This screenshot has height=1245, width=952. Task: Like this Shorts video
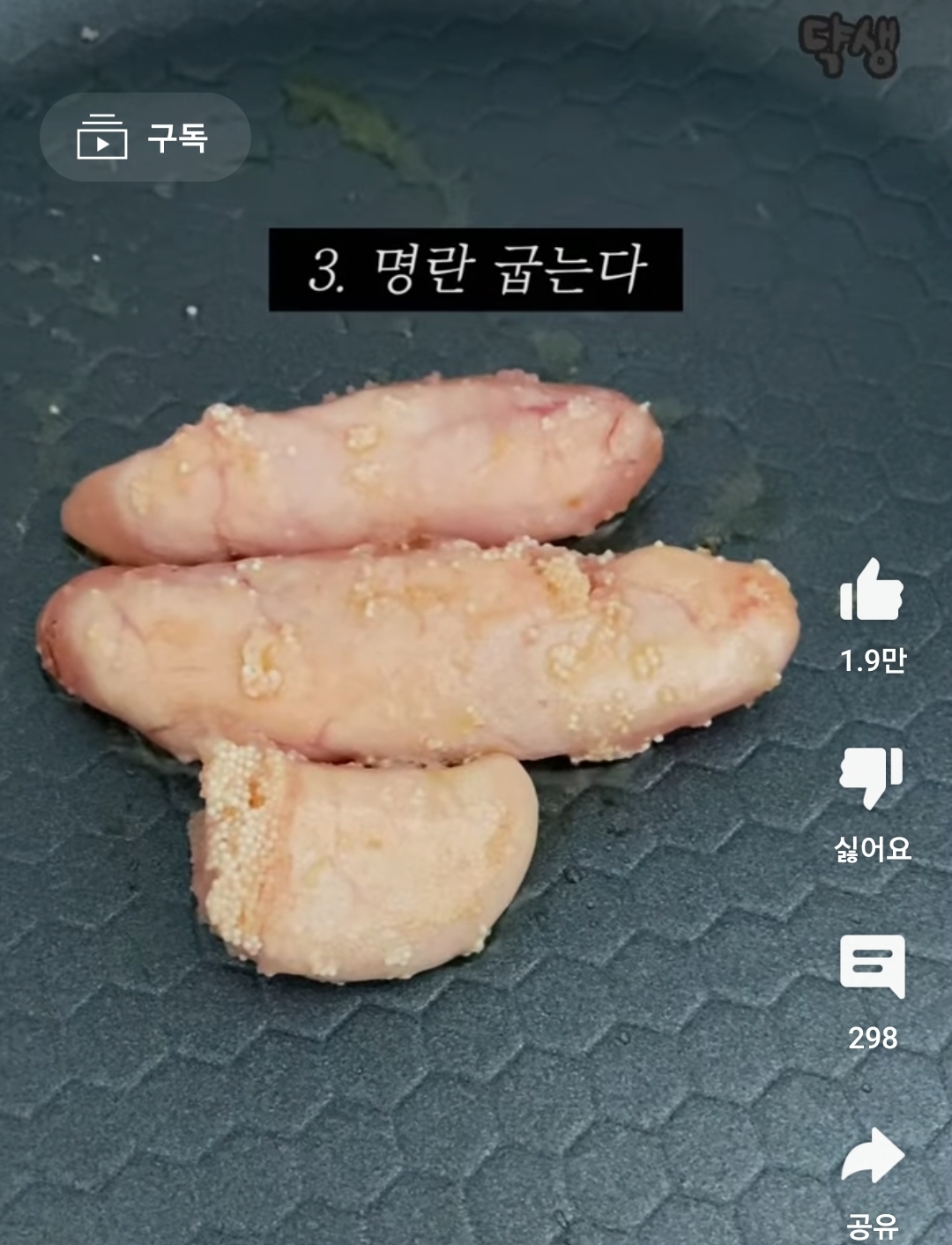tap(872, 591)
